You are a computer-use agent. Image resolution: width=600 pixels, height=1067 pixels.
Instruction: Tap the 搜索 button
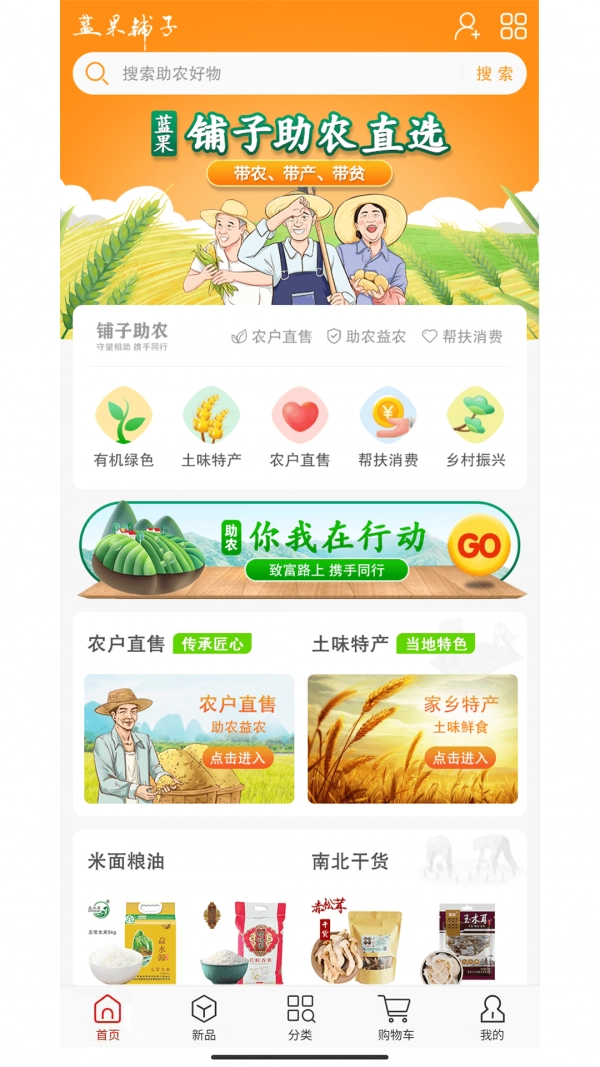[x=494, y=73]
